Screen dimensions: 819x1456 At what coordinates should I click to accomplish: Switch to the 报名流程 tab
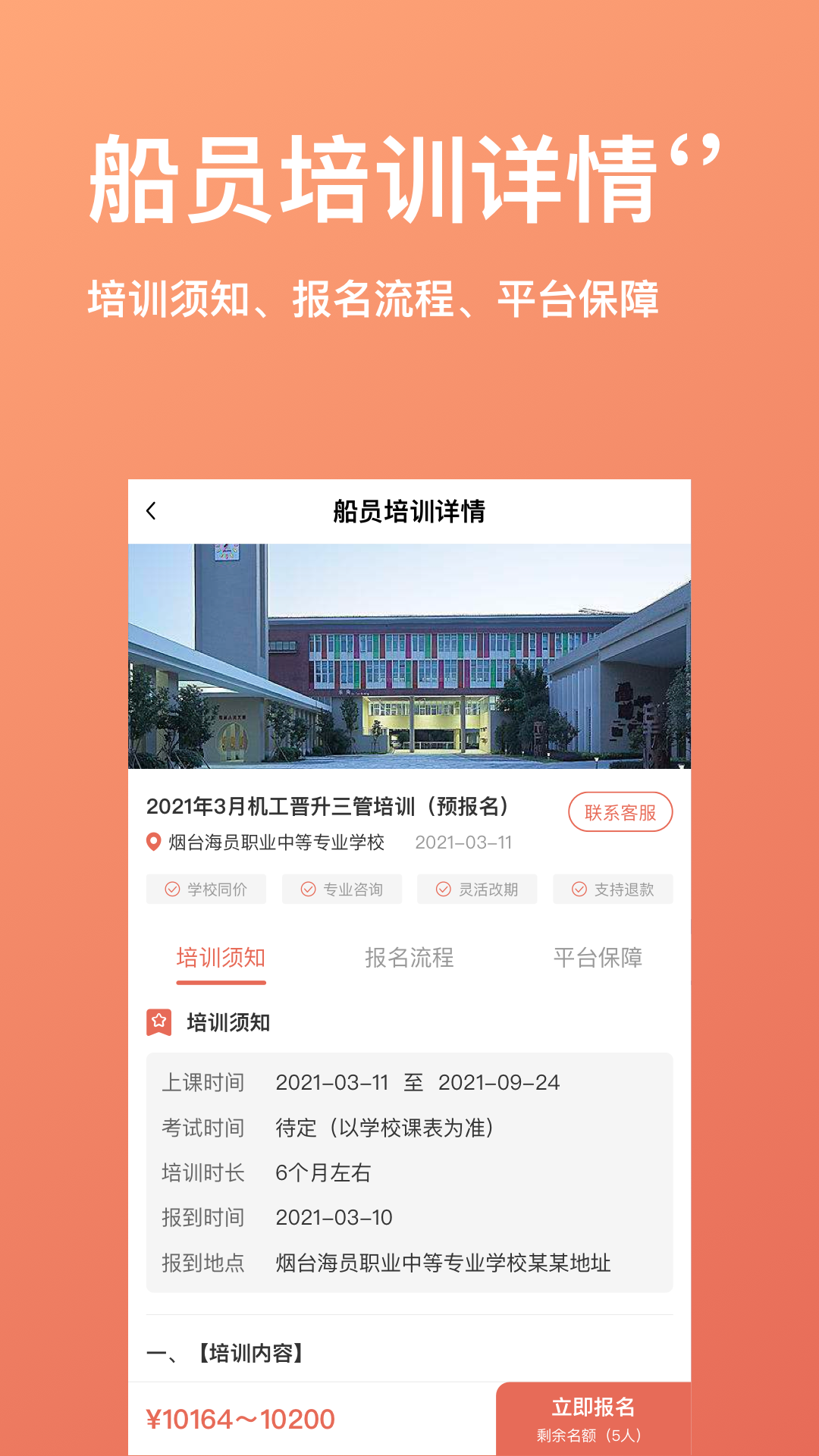pyautogui.click(x=408, y=958)
